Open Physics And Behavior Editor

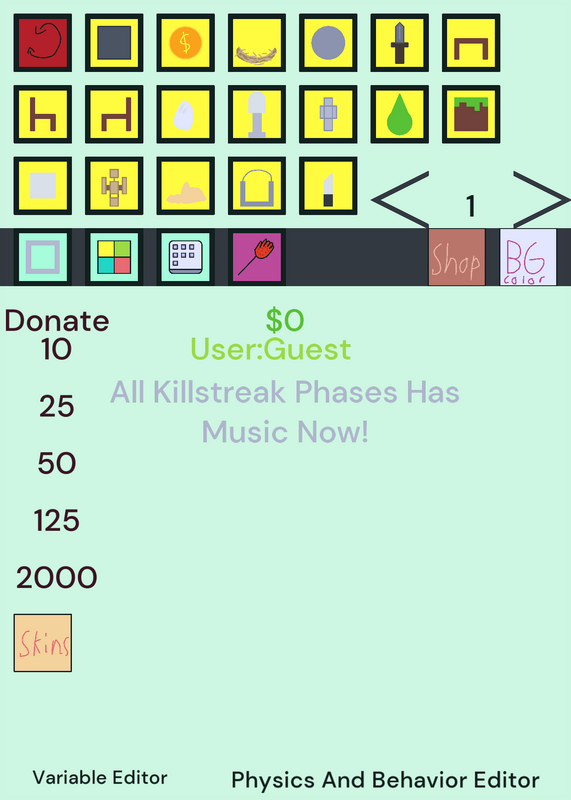385,780
